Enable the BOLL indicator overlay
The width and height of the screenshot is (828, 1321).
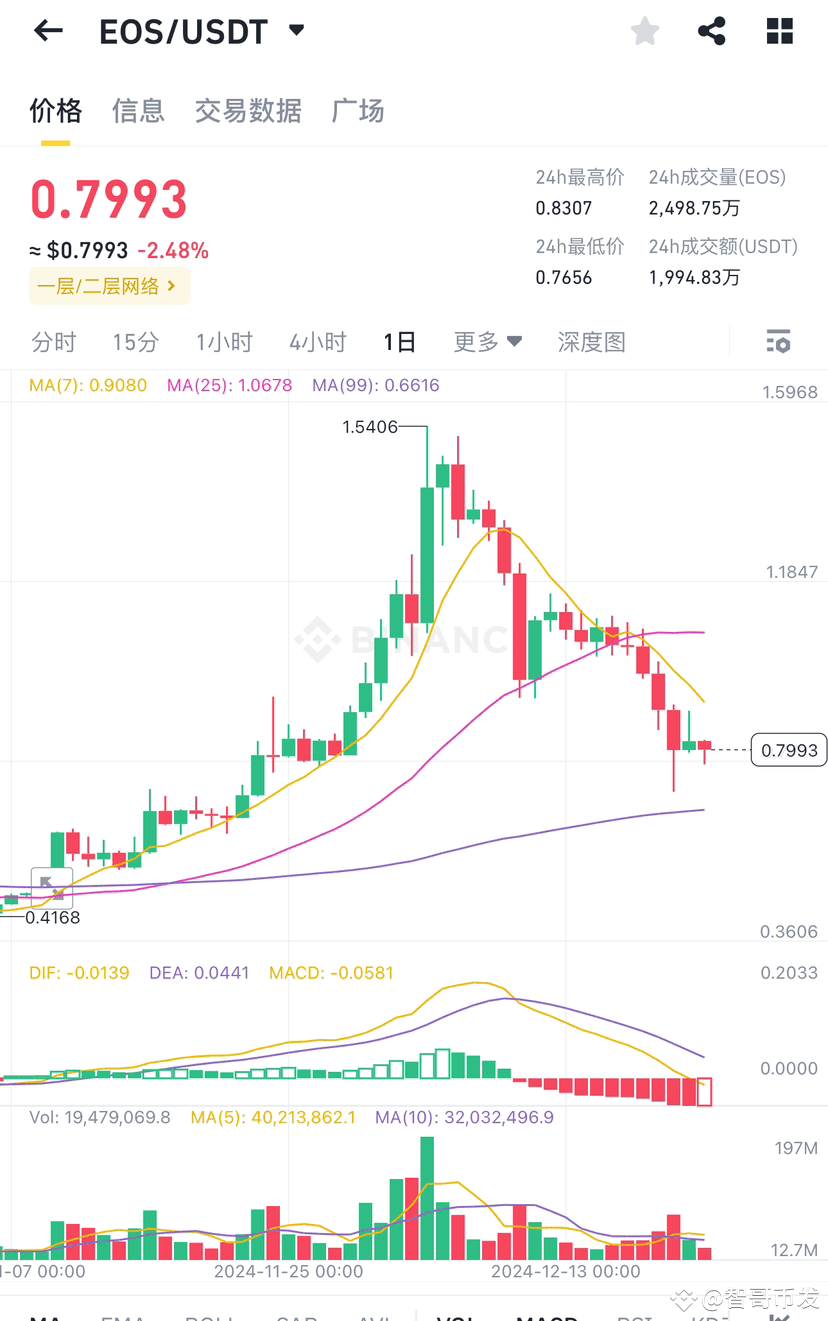pyautogui.click(x=205, y=1316)
